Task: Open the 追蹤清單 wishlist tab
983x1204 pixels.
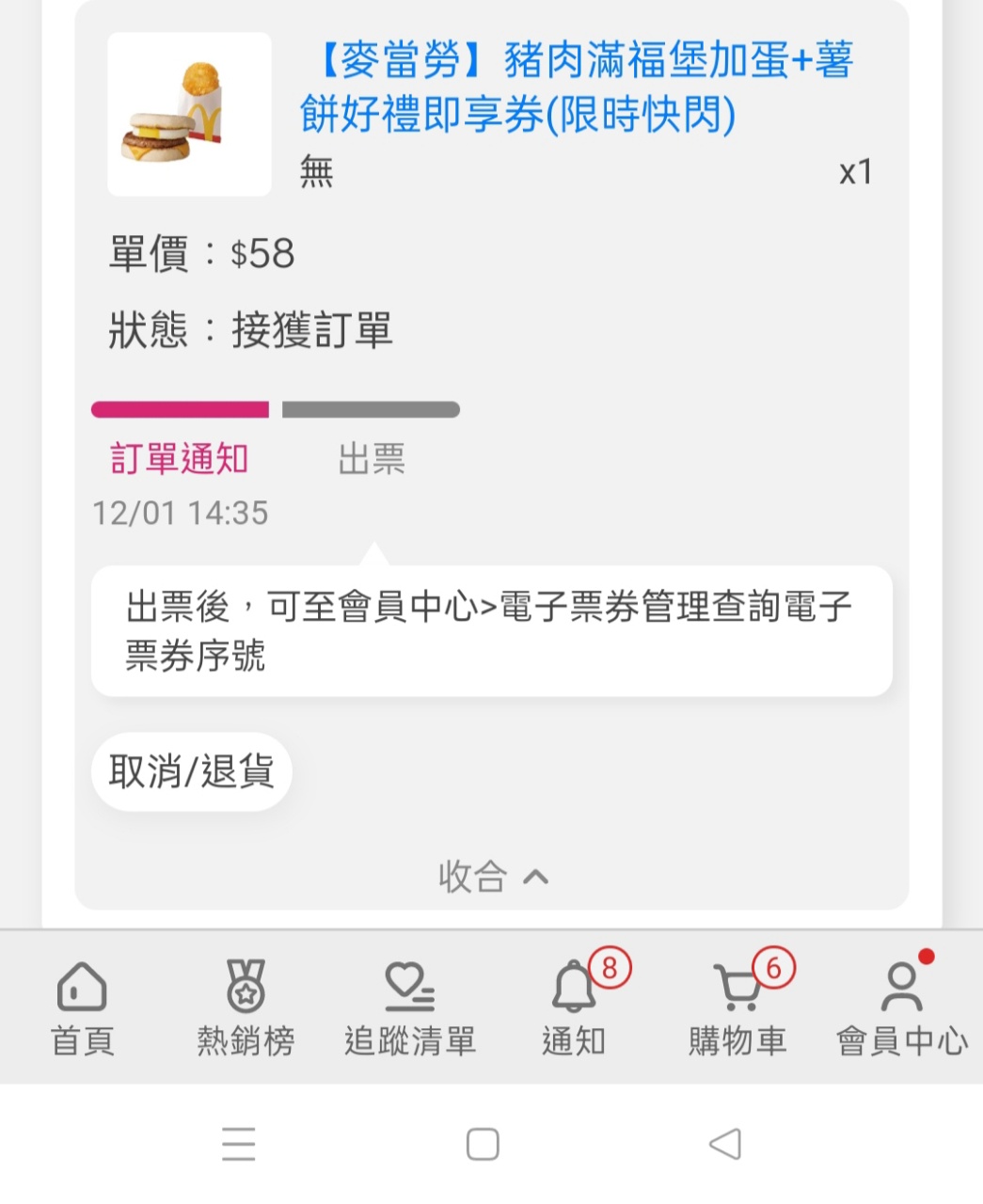Action: [409, 1008]
